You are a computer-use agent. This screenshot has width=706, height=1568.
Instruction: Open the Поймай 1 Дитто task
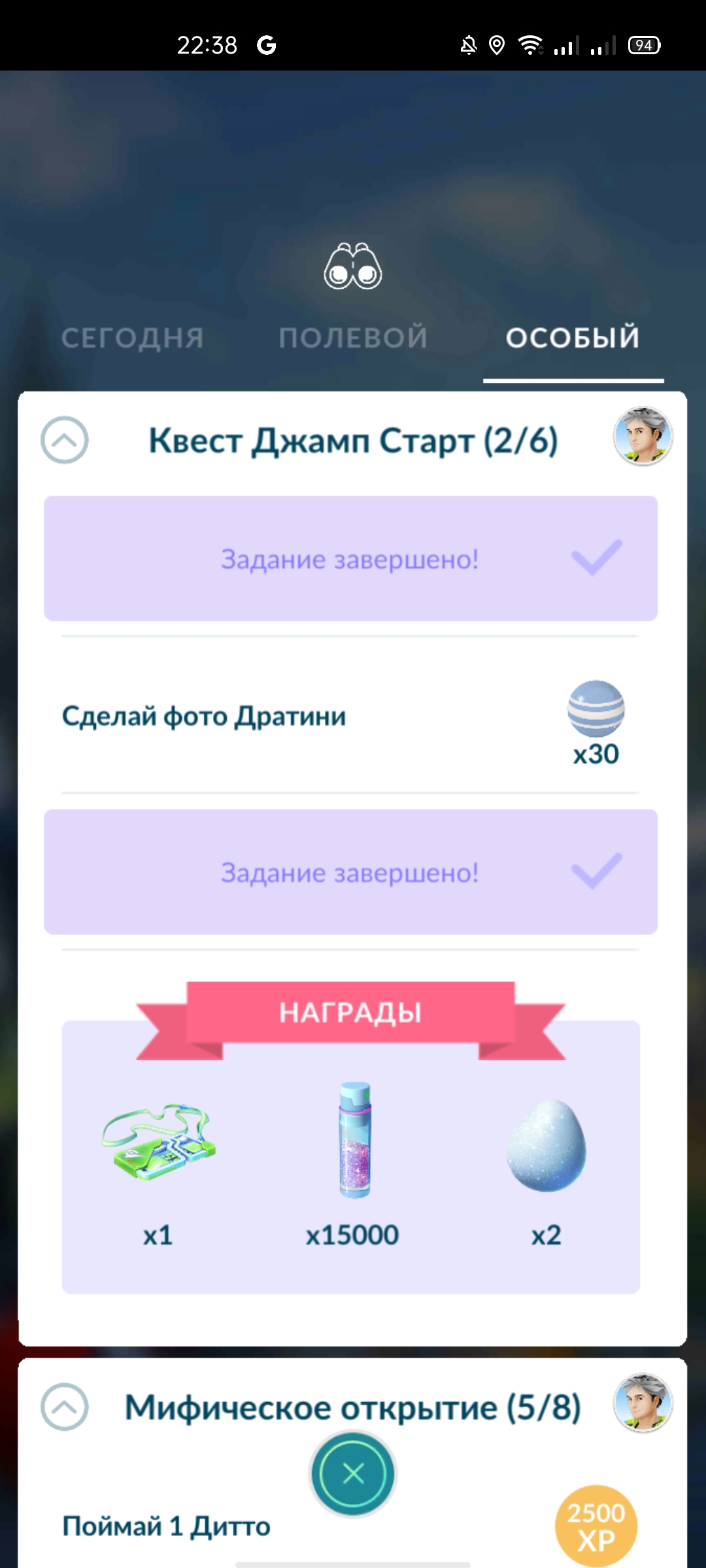pos(166,1526)
